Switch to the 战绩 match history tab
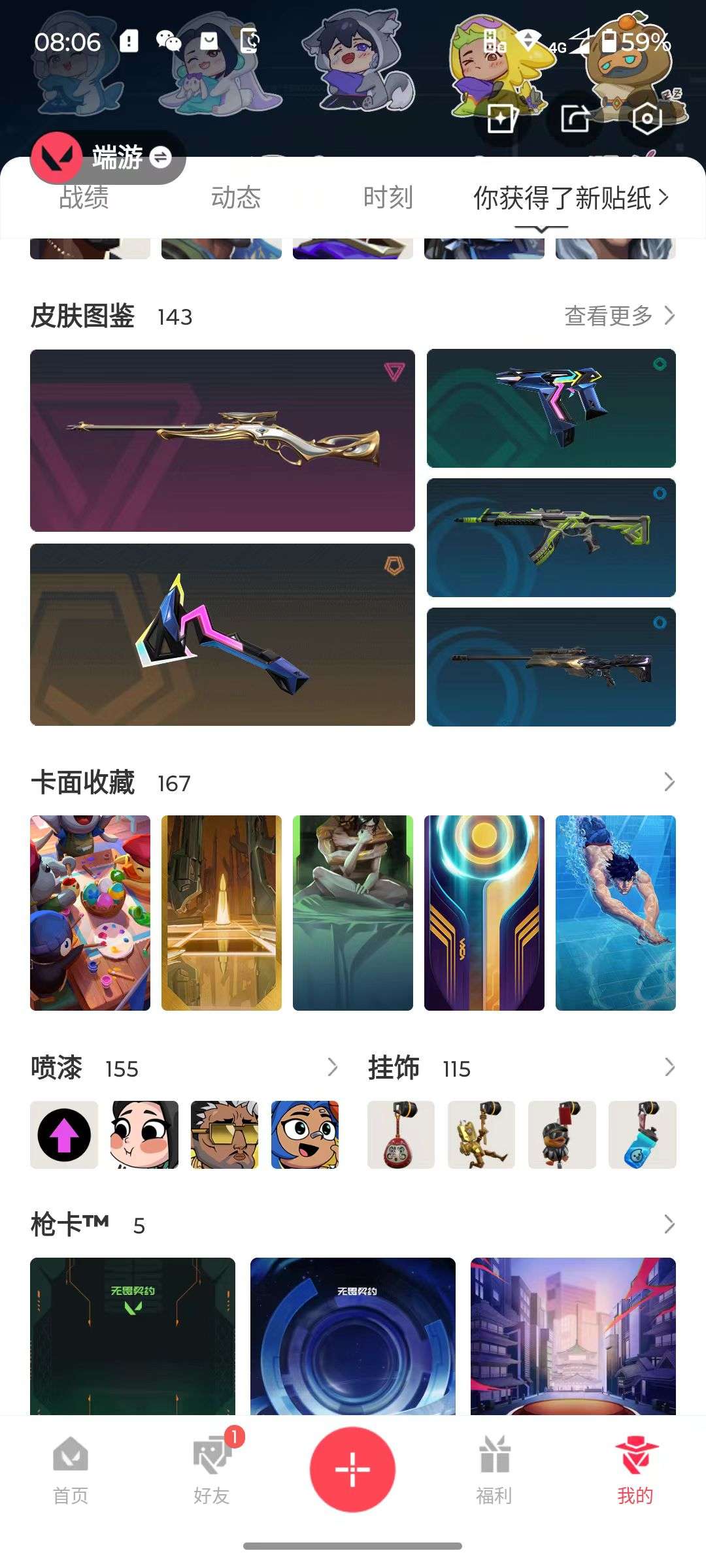Viewport: 706px width, 1568px height. [84, 198]
